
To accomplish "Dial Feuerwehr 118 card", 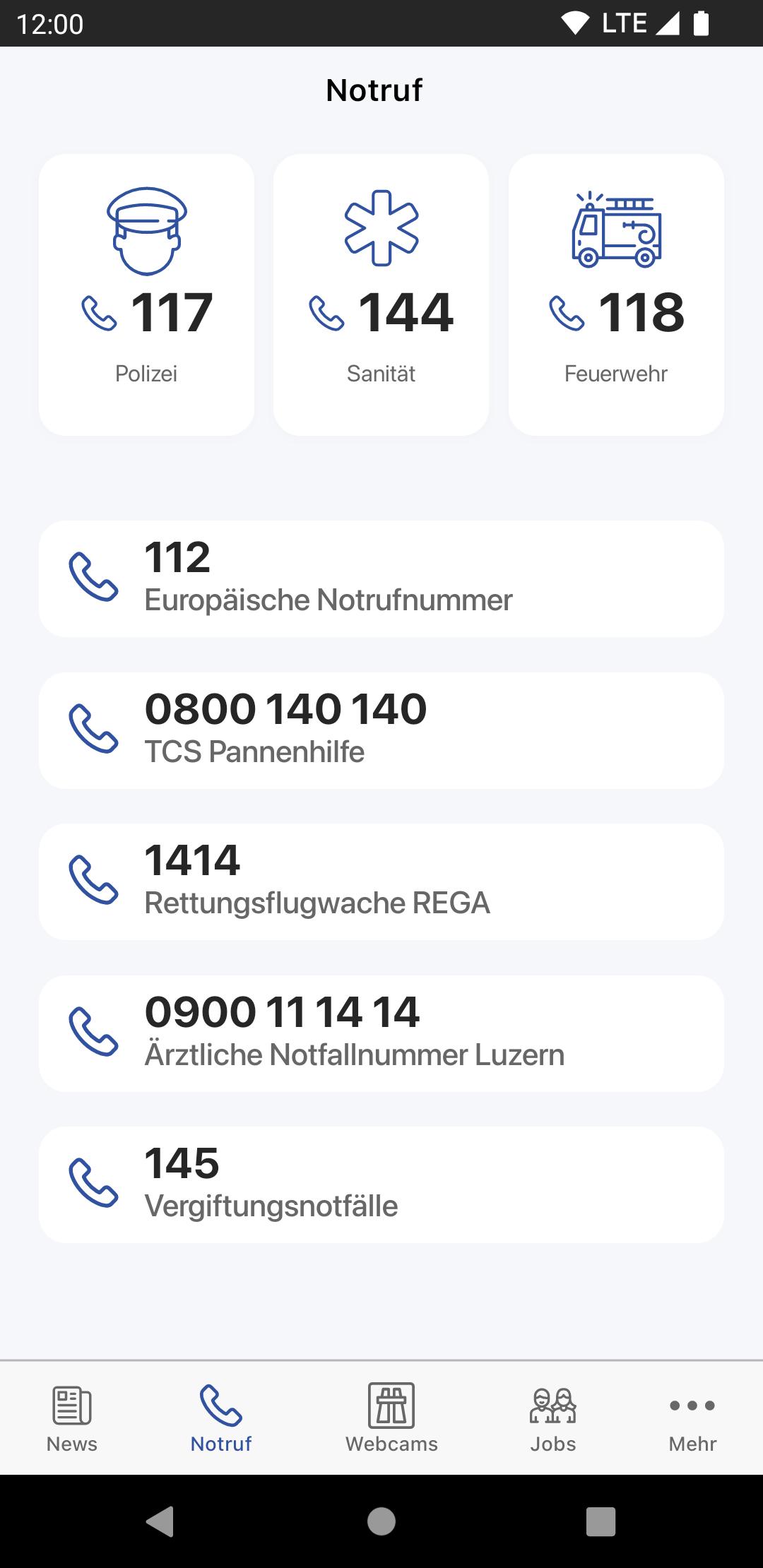I will click(616, 295).
